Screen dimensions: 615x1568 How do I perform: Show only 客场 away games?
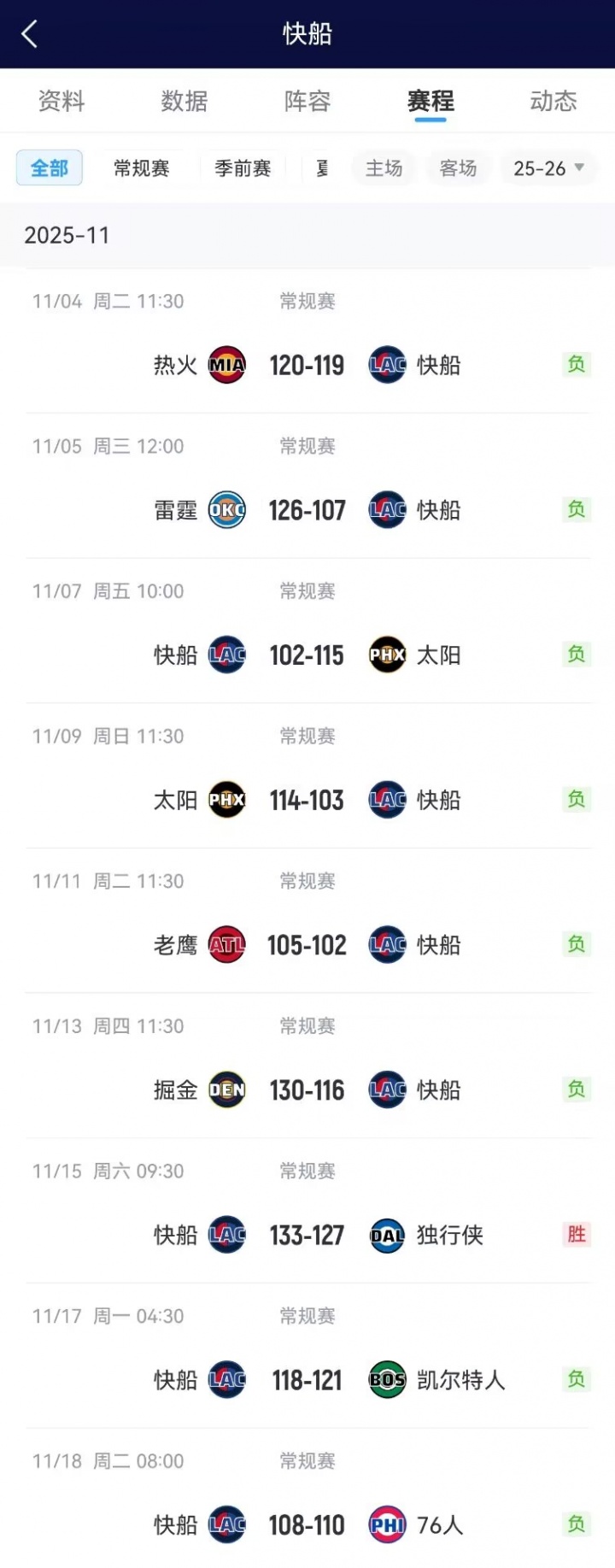[458, 168]
